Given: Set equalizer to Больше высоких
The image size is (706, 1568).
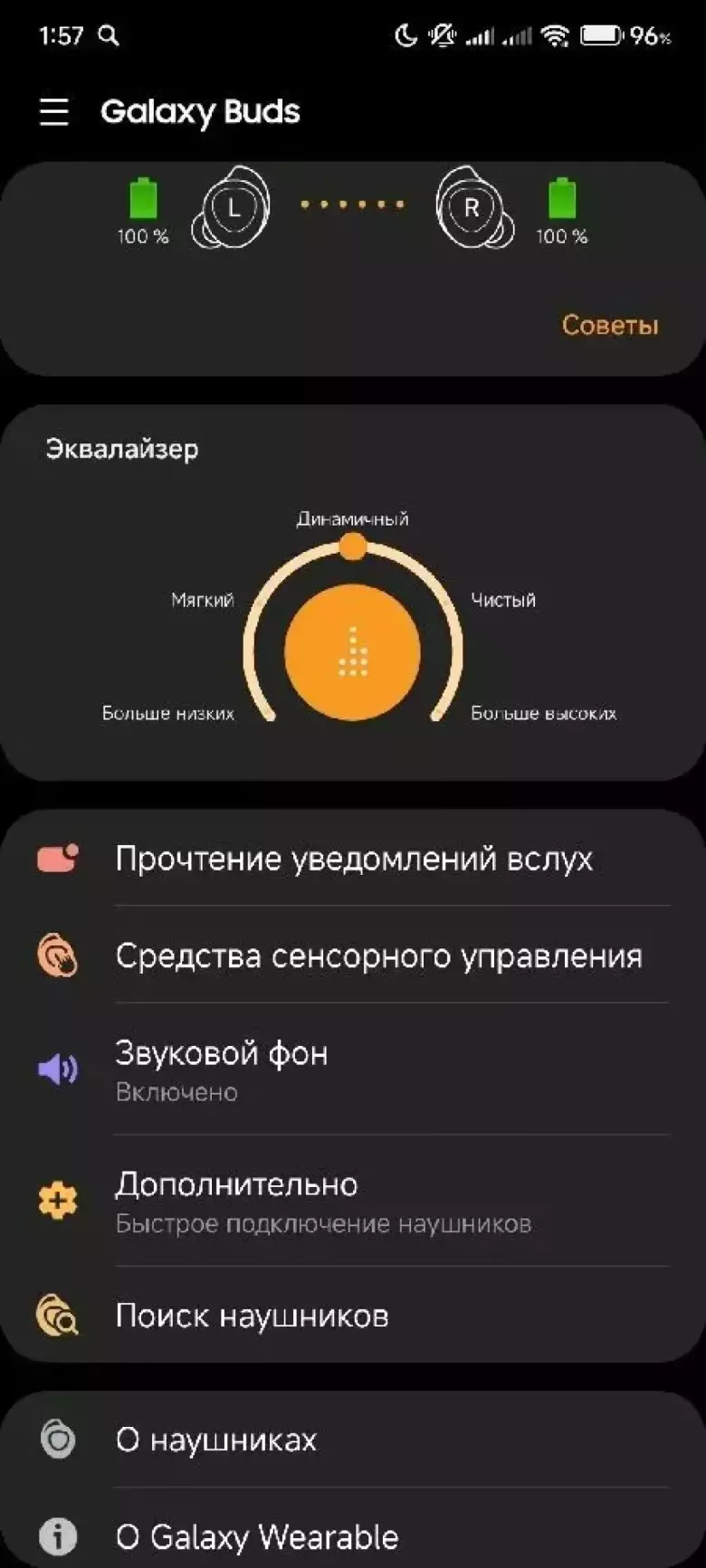Looking at the screenshot, I should pyautogui.click(x=543, y=713).
